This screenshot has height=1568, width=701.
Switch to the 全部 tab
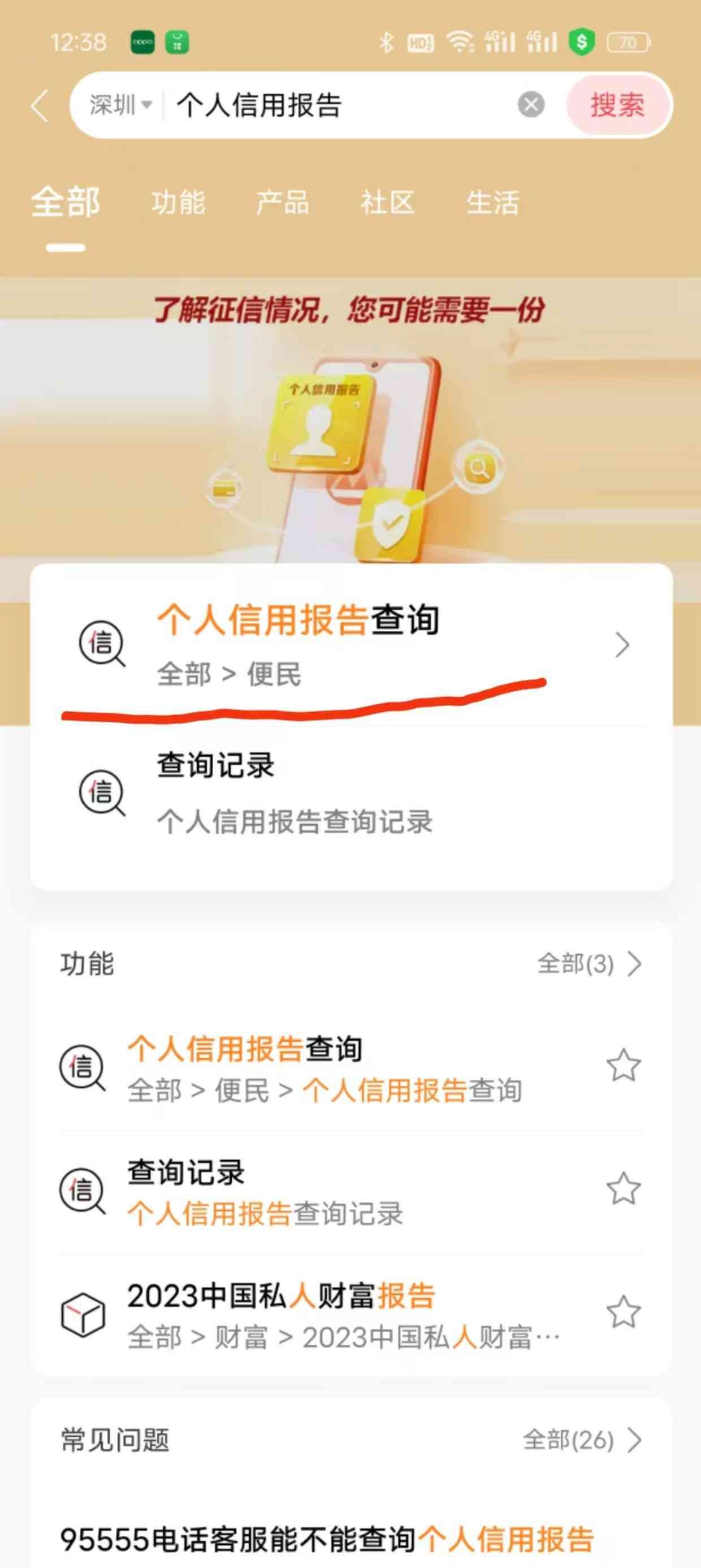click(66, 203)
